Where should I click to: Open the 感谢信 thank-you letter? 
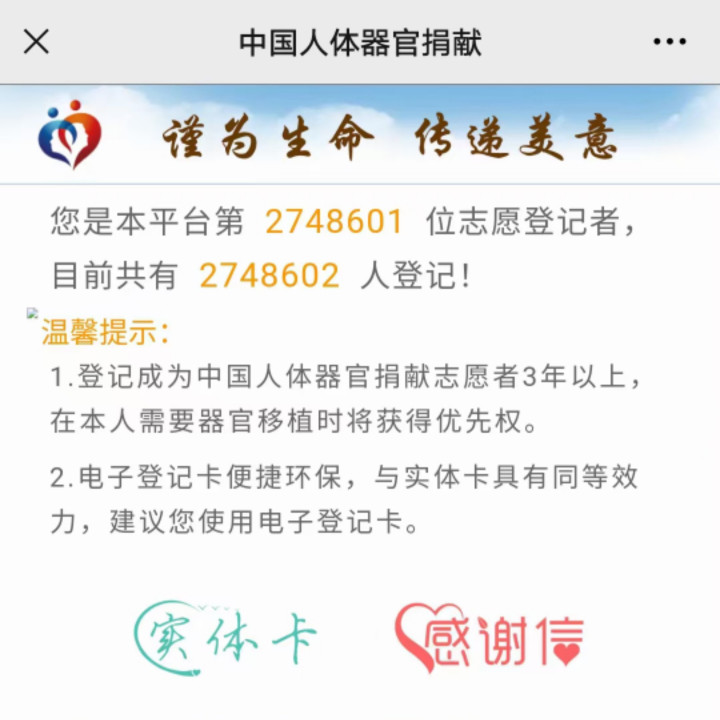click(489, 638)
